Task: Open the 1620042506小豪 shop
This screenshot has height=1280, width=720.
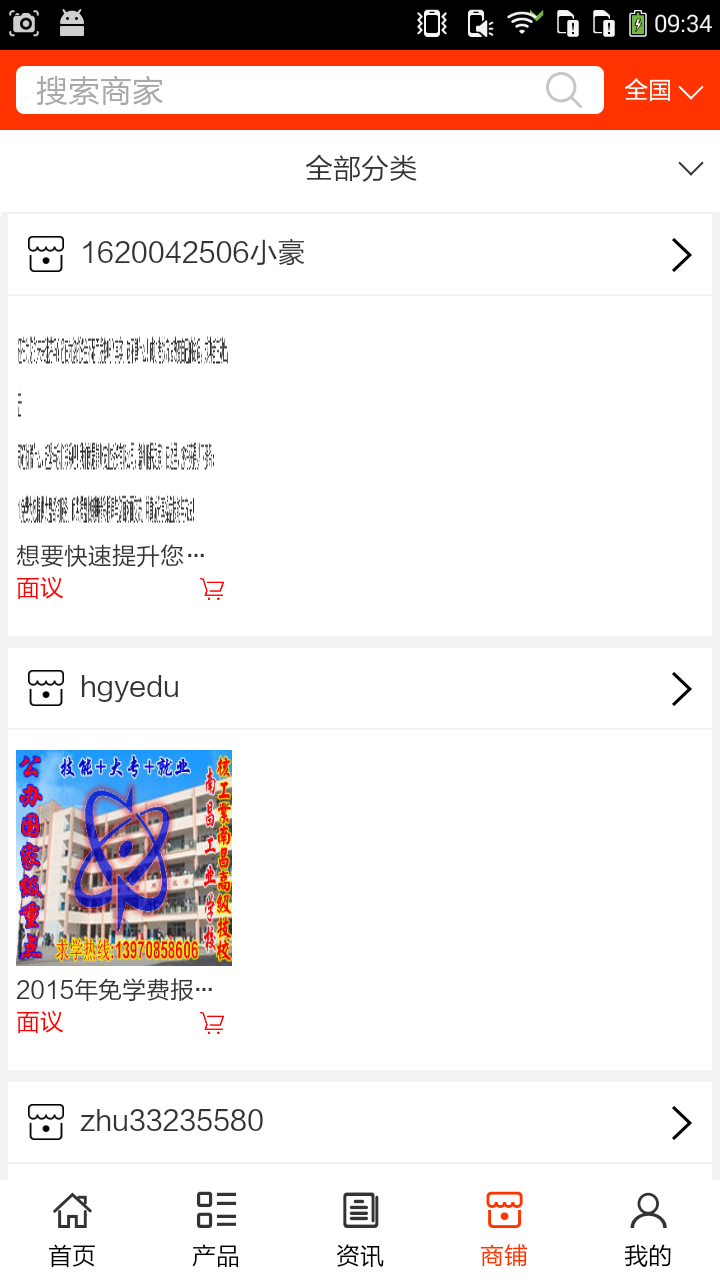Action: (x=360, y=254)
